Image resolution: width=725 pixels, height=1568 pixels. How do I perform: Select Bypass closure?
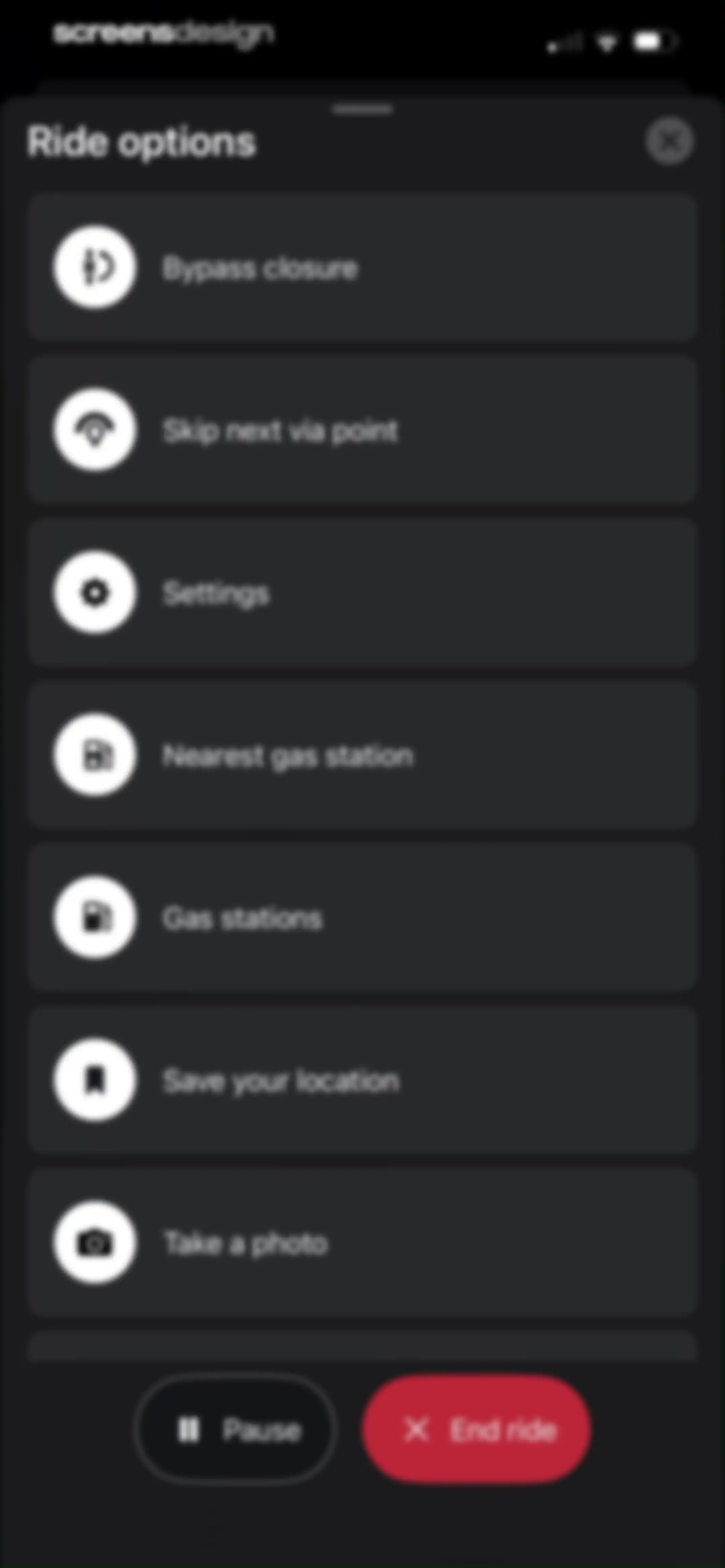(362, 267)
